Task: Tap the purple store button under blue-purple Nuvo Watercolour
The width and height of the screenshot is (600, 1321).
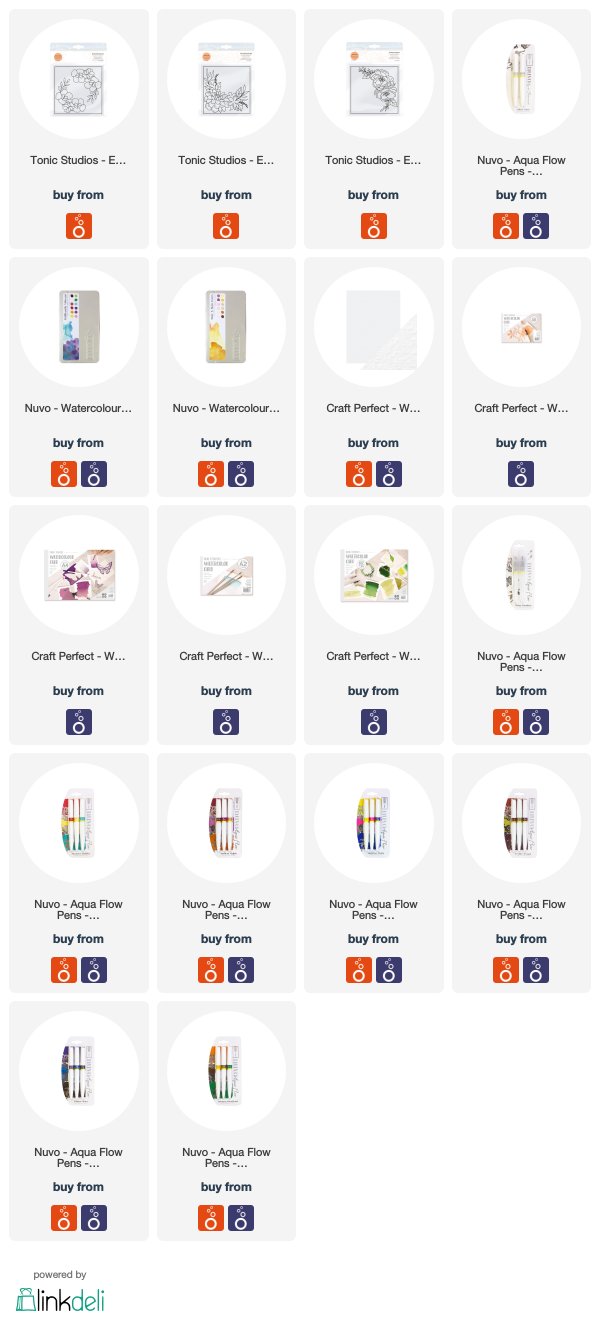Action: [x=94, y=474]
